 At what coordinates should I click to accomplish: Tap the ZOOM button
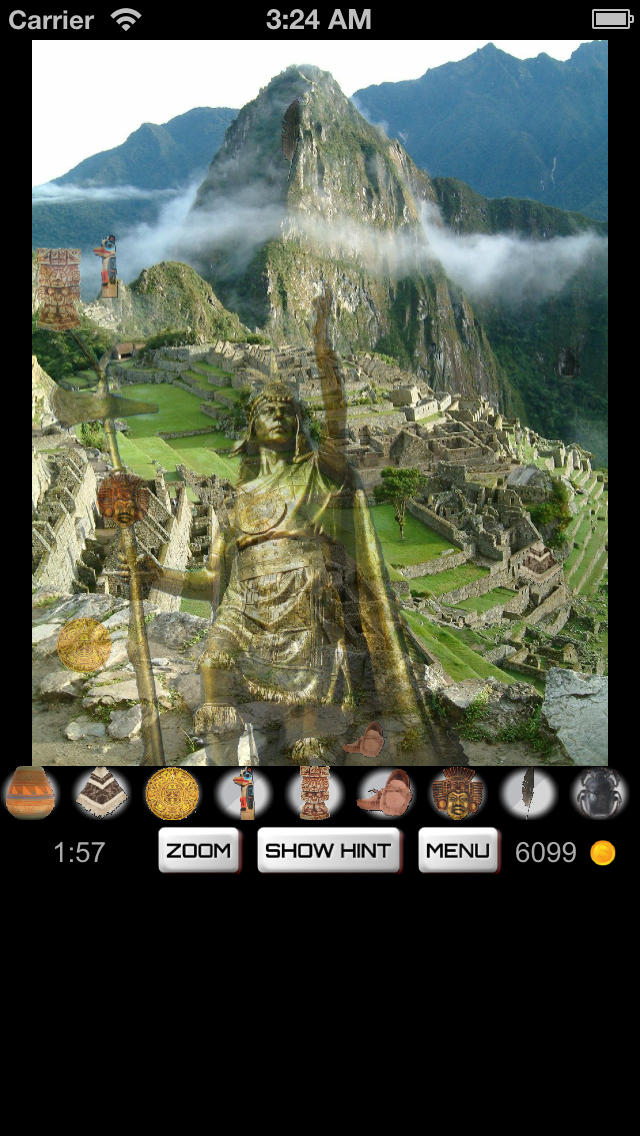coord(199,851)
